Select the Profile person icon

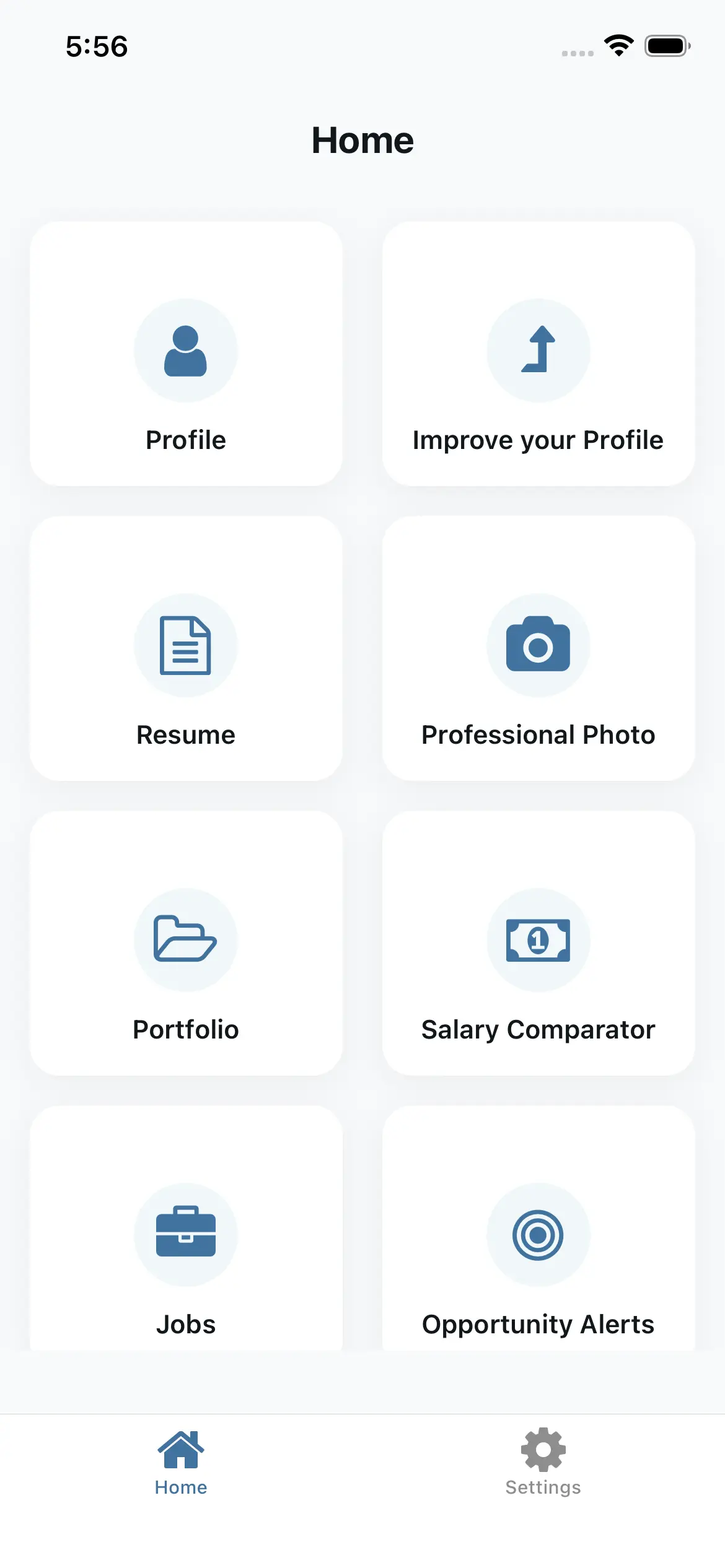click(186, 351)
